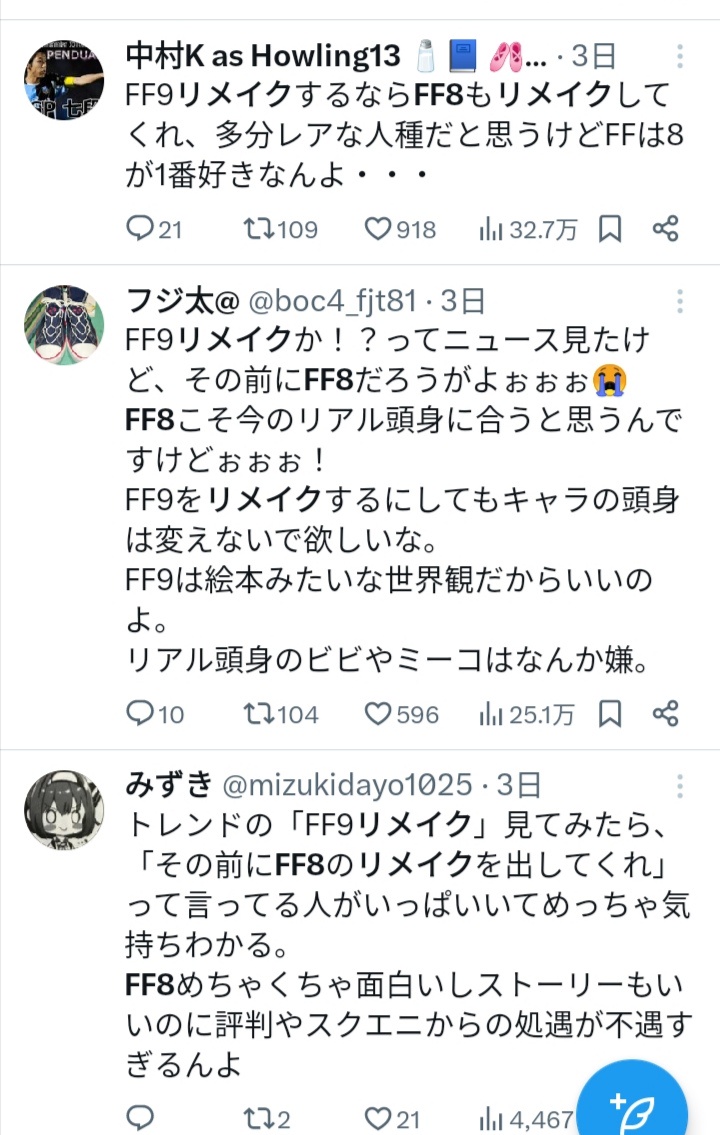This screenshot has width=720, height=1135.
Task: Retweet フジ太@'s tweet
Action: 260,713
